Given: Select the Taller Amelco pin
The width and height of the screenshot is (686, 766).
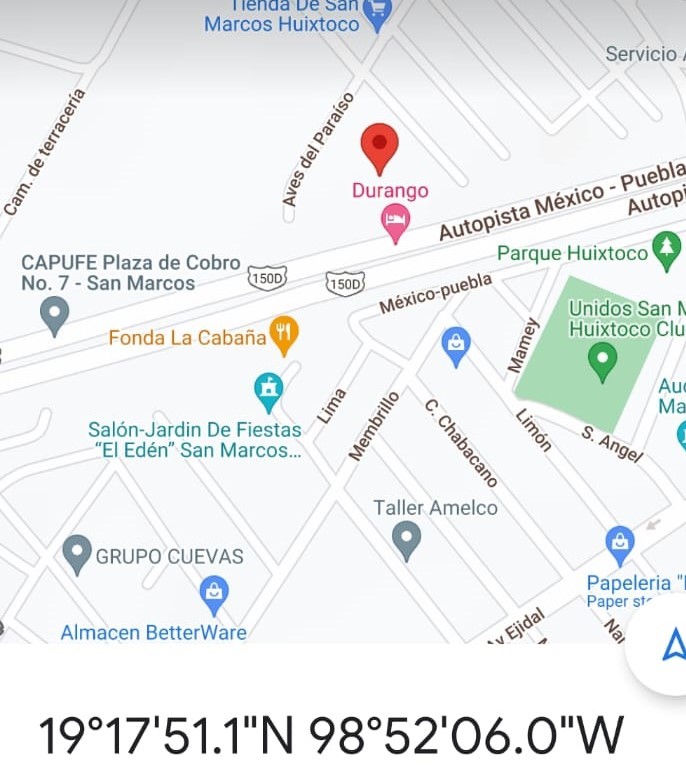Looking at the screenshot, I should 406,539.
